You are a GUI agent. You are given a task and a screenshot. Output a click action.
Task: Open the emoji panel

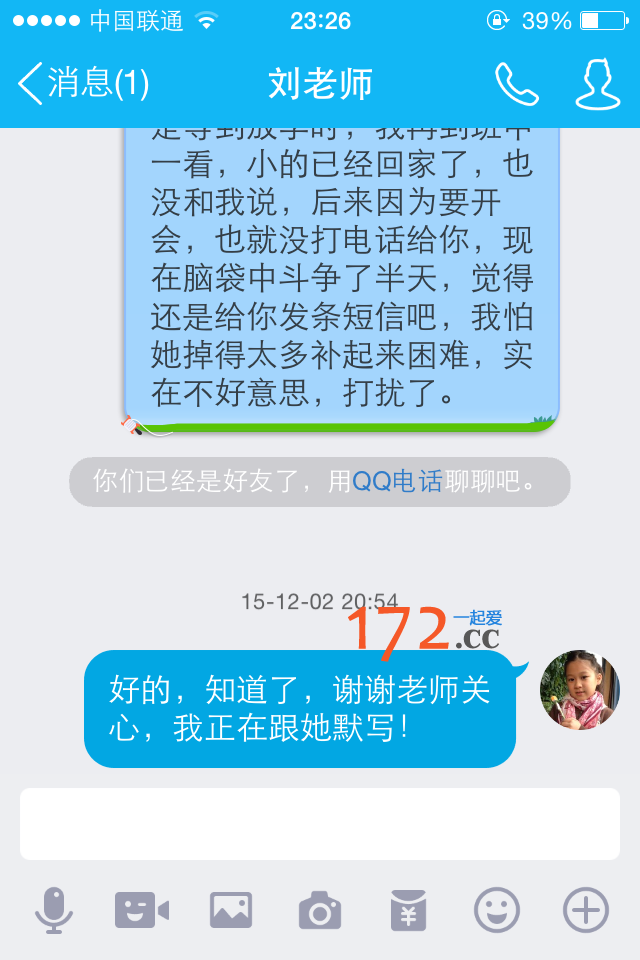(496, 909)
